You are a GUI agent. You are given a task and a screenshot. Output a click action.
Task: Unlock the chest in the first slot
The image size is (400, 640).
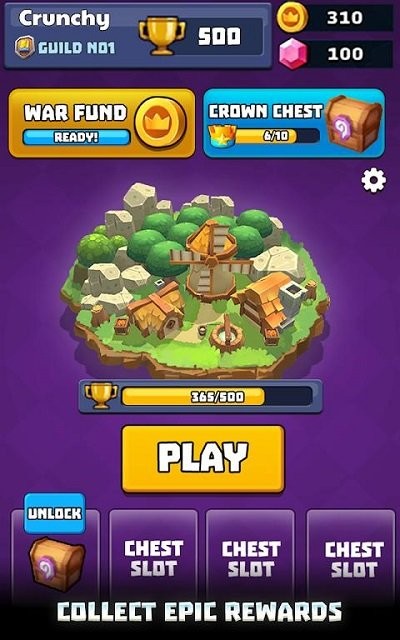[55, 513]
